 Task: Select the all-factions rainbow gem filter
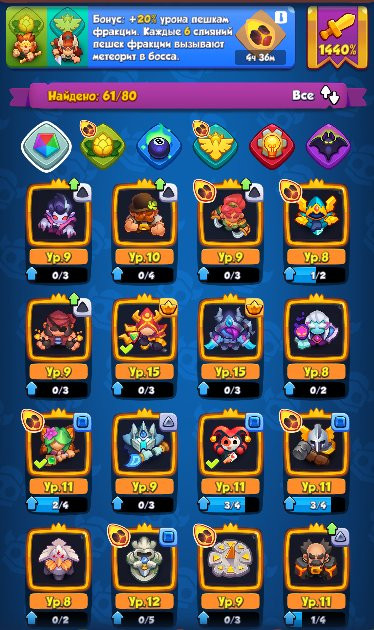[46, 146]
